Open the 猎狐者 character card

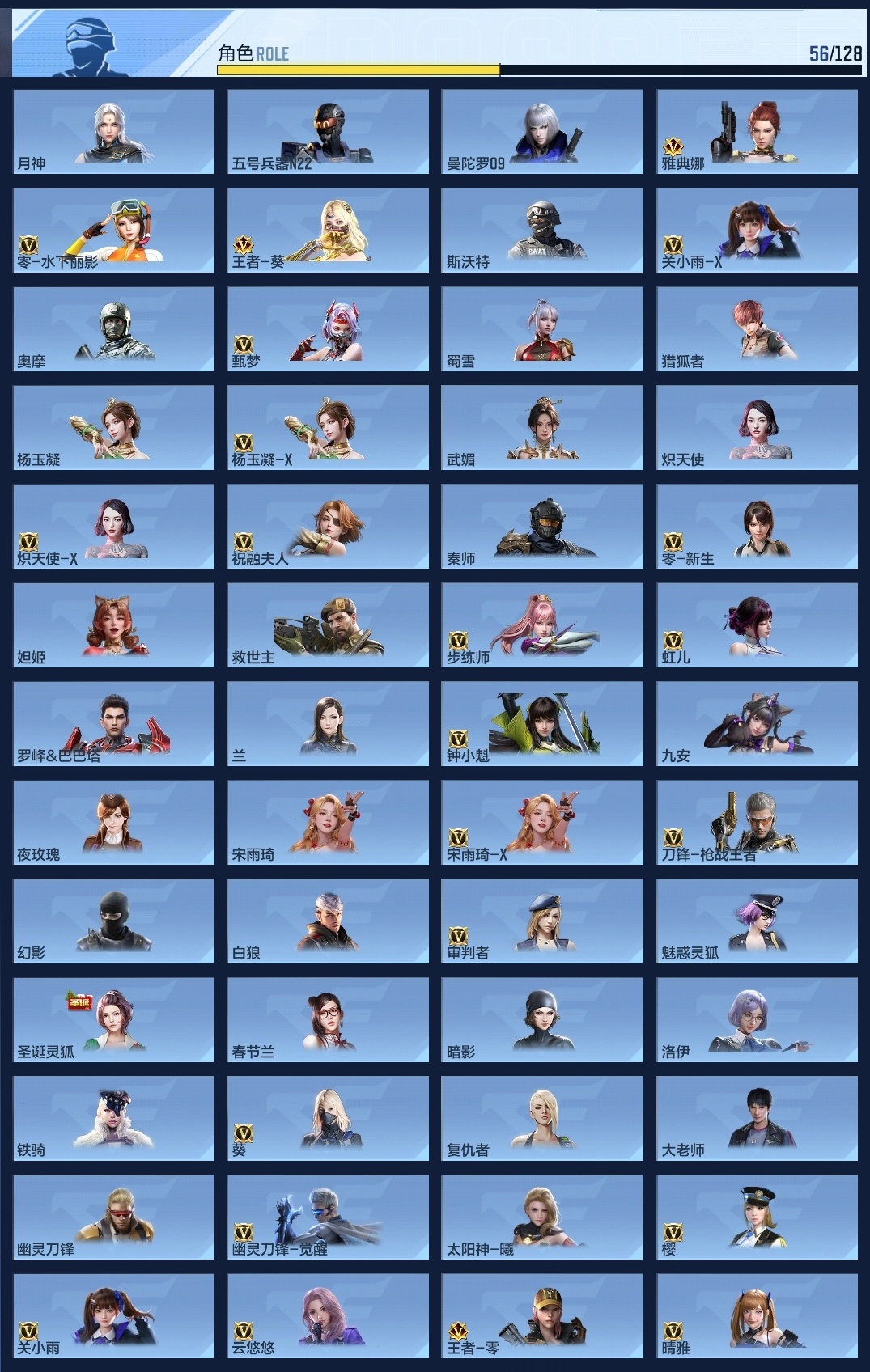click(x=757, y=329)
